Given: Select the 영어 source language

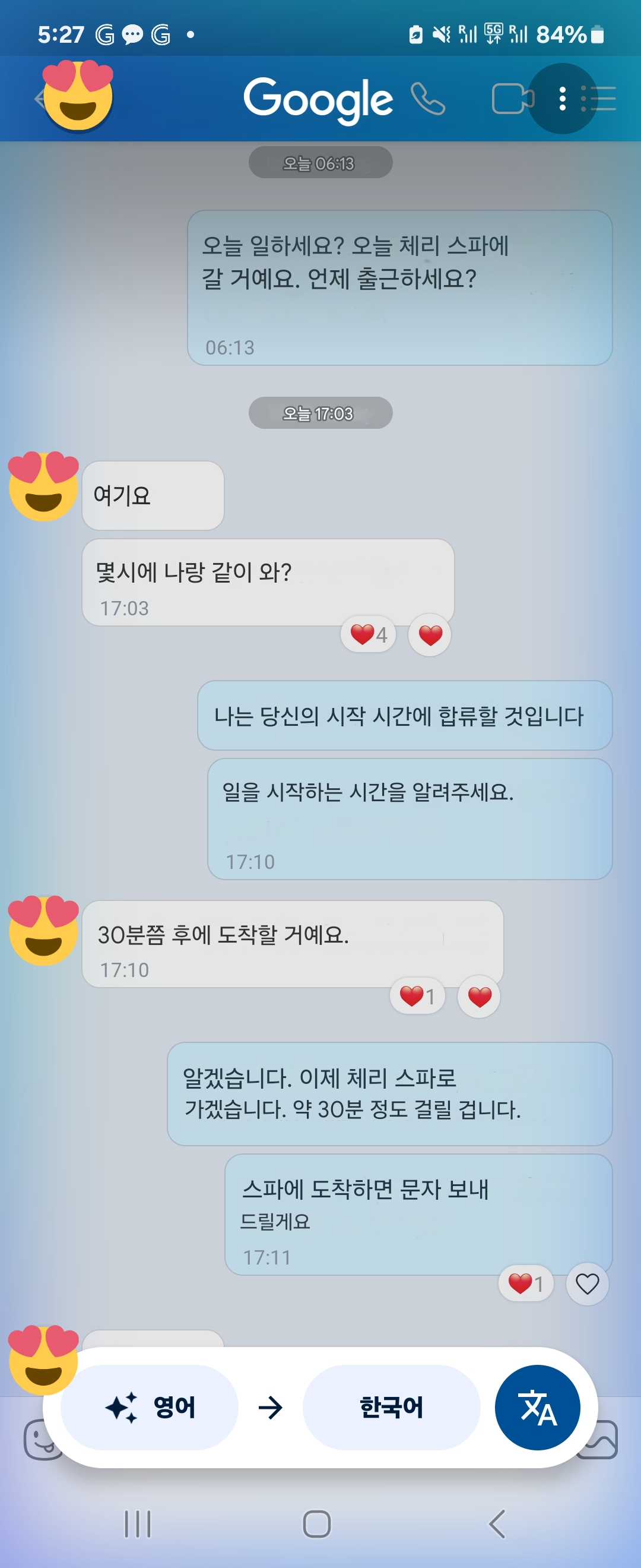Looking at the screenshot, I should pyautogui.click(x=150, y=1407).
